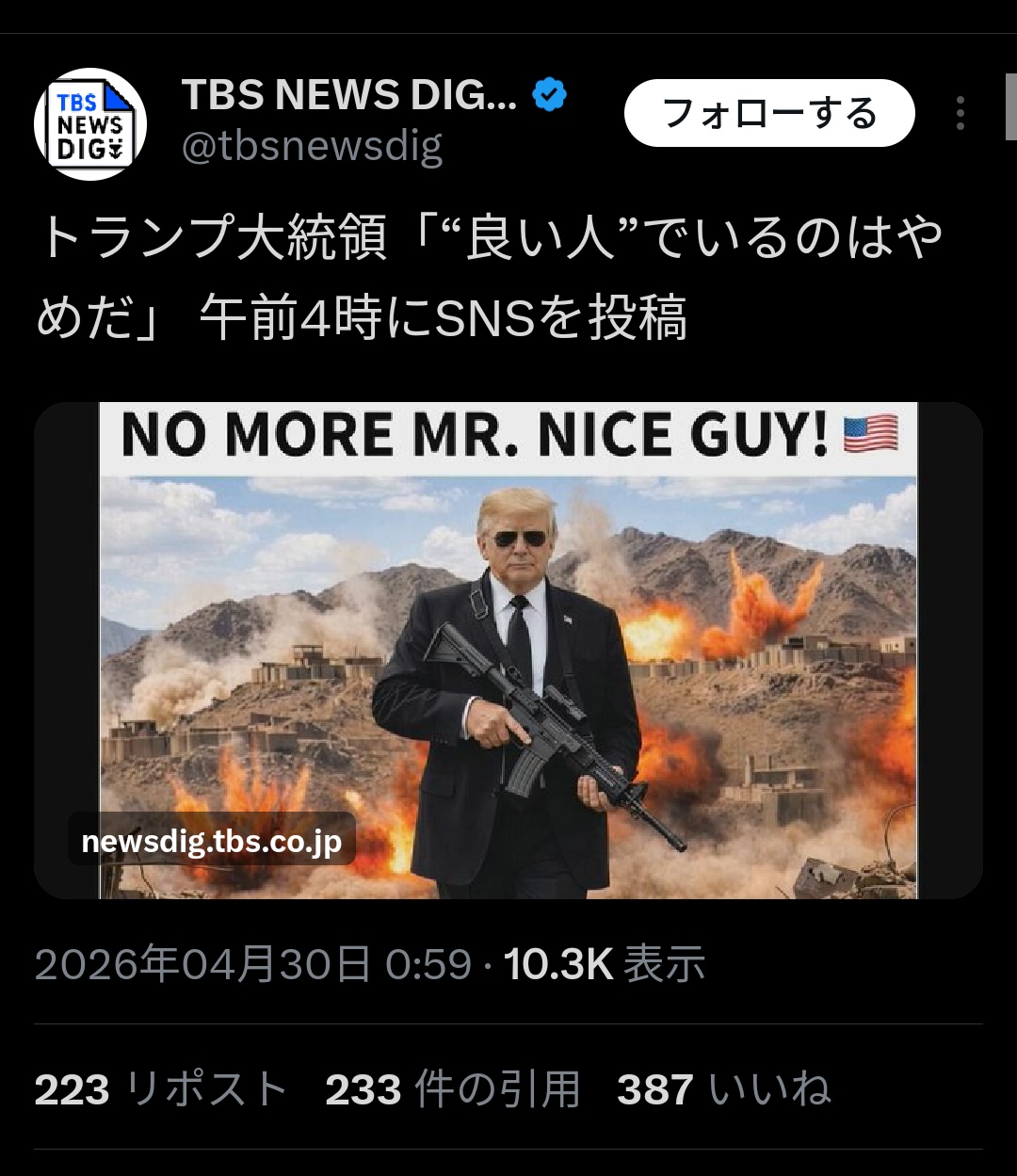View the 223 リポスト list
This screenshot has height=1176, width=1017.
[x=160, y=1089]
